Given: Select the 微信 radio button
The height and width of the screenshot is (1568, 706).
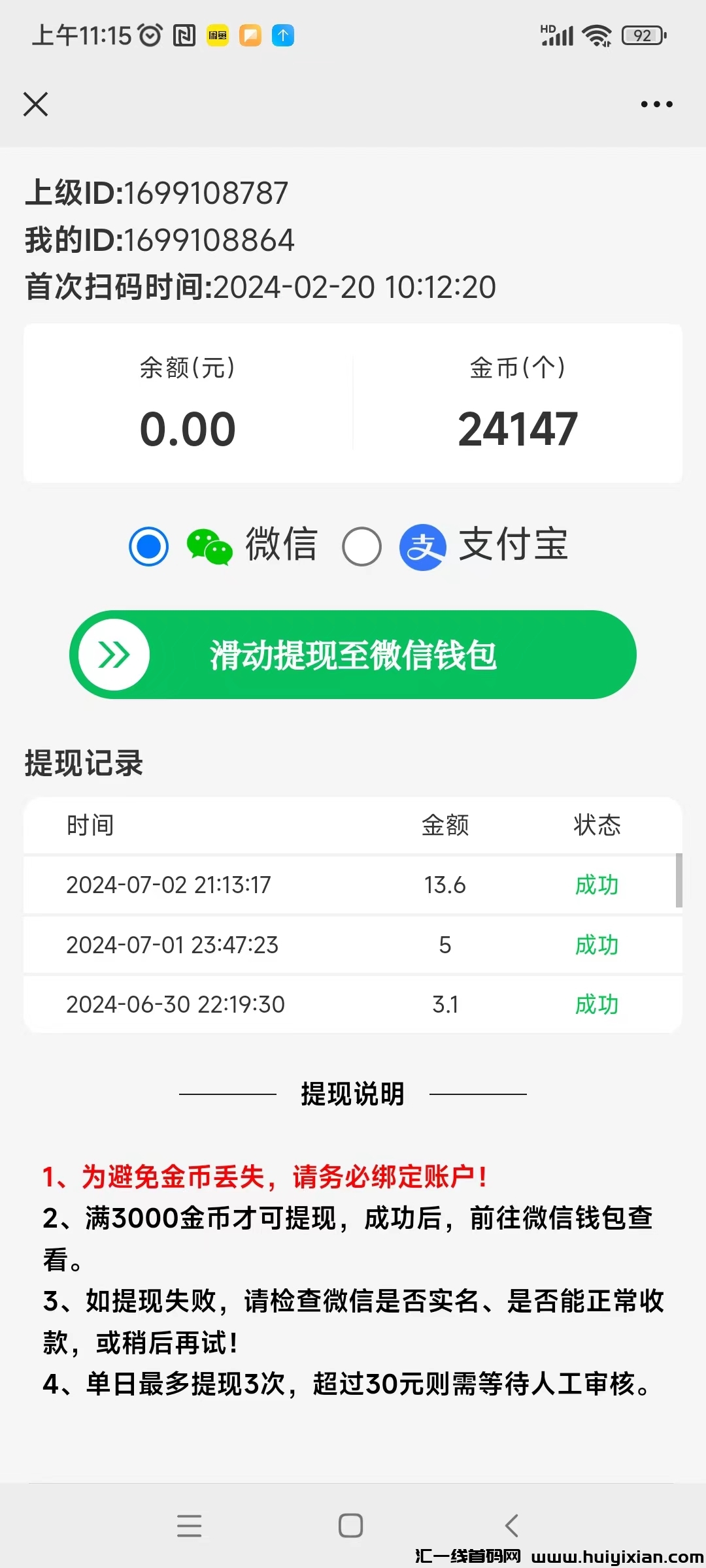Looking at the screenshot, I should point(148,546).
